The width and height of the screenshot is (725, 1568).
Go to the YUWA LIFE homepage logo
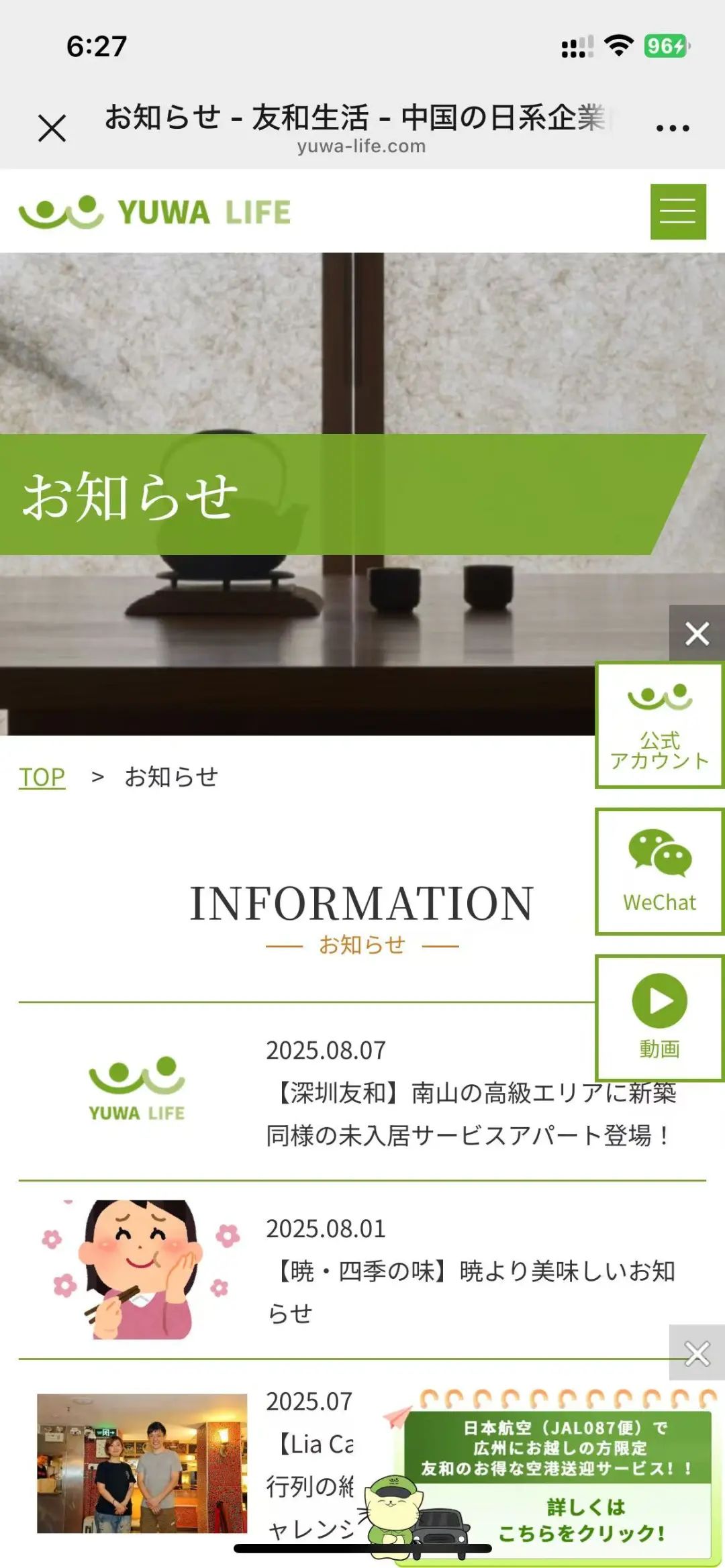coord(154,212)
